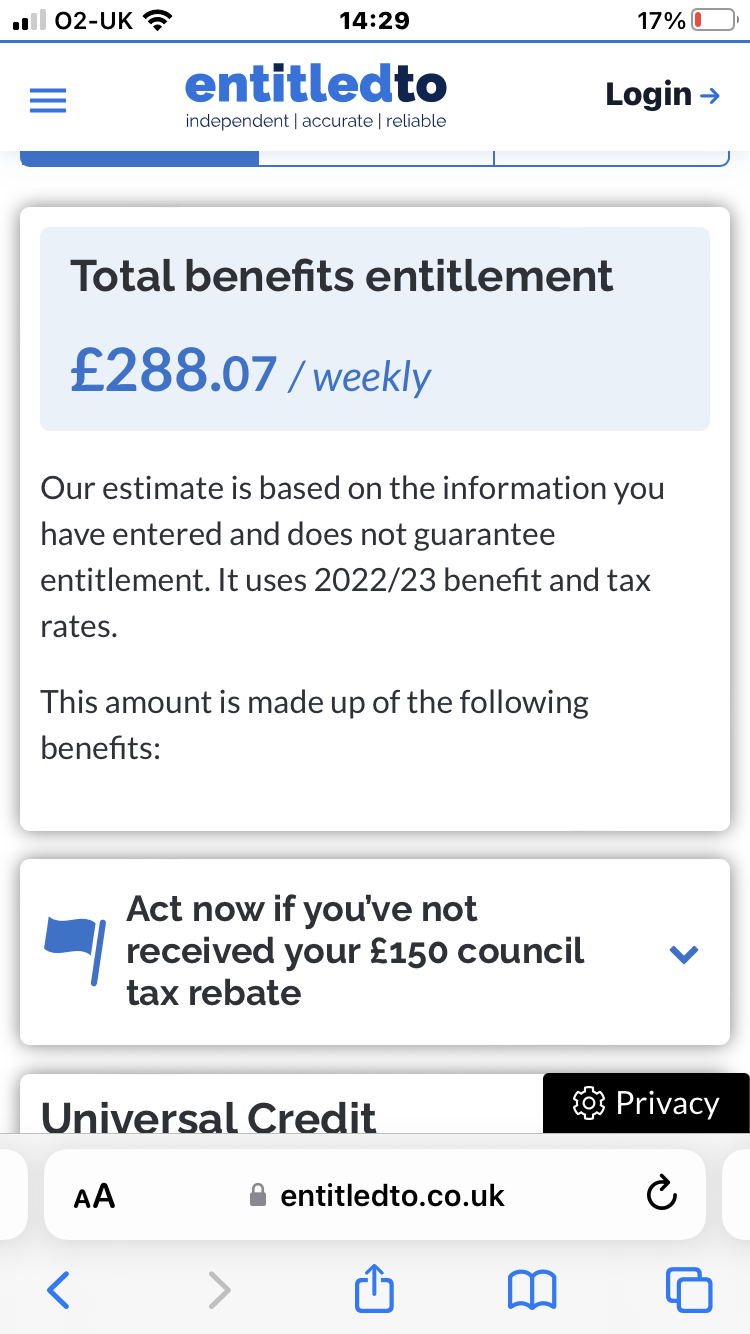Image resolution: width=750 pixels, height=1334 pixels.
Task: Show open tabs
Action: 689,1290
